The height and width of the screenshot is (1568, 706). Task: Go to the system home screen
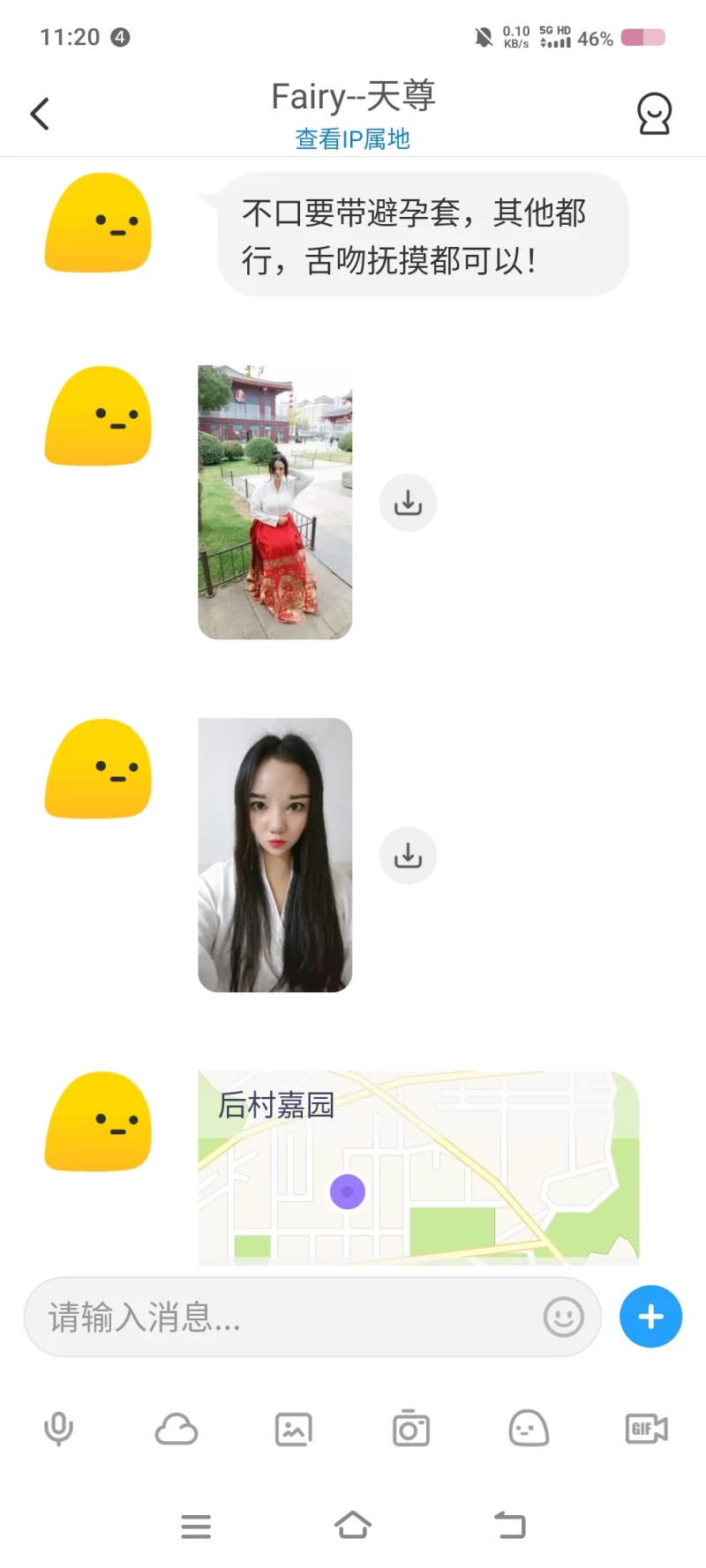[353, 1526]
